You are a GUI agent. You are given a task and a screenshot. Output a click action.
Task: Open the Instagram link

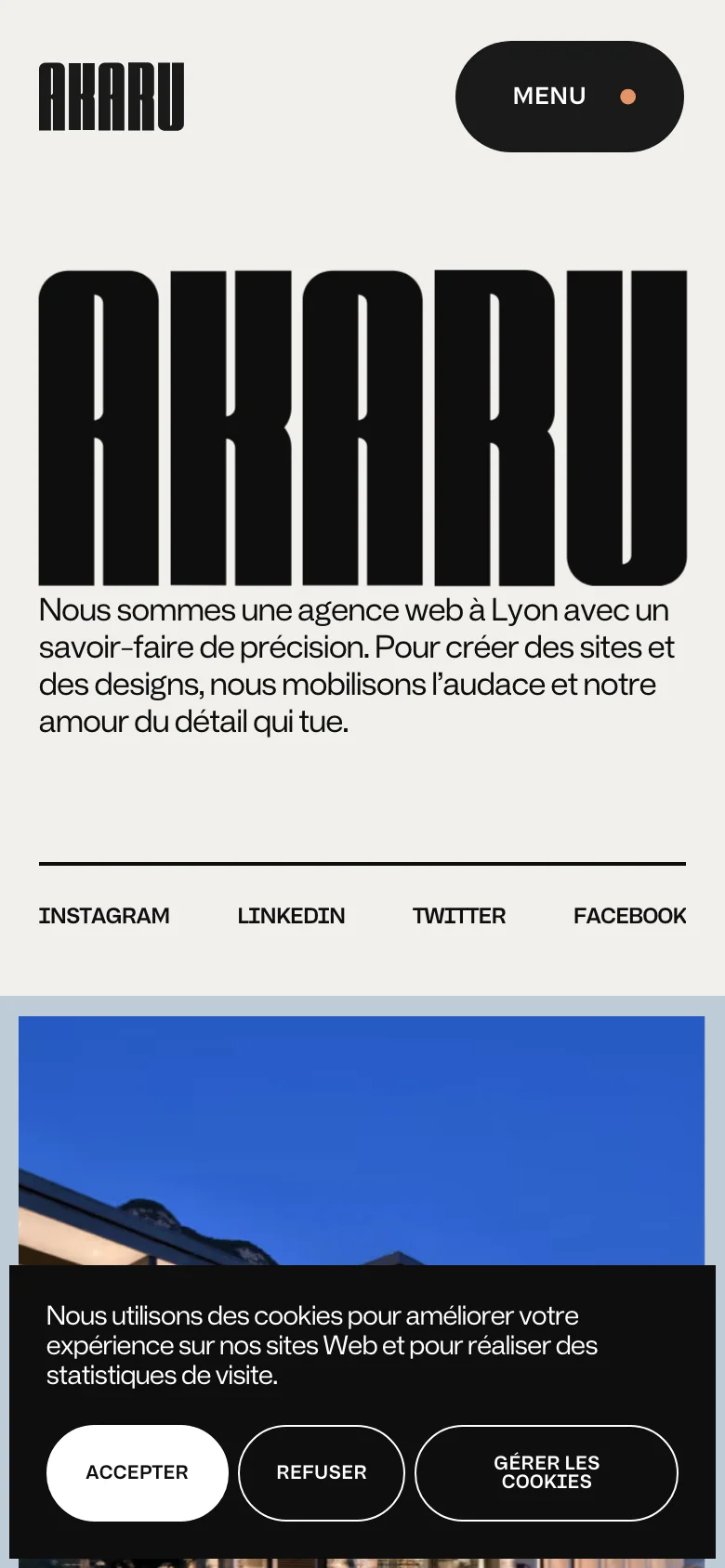tap(104, 916)
